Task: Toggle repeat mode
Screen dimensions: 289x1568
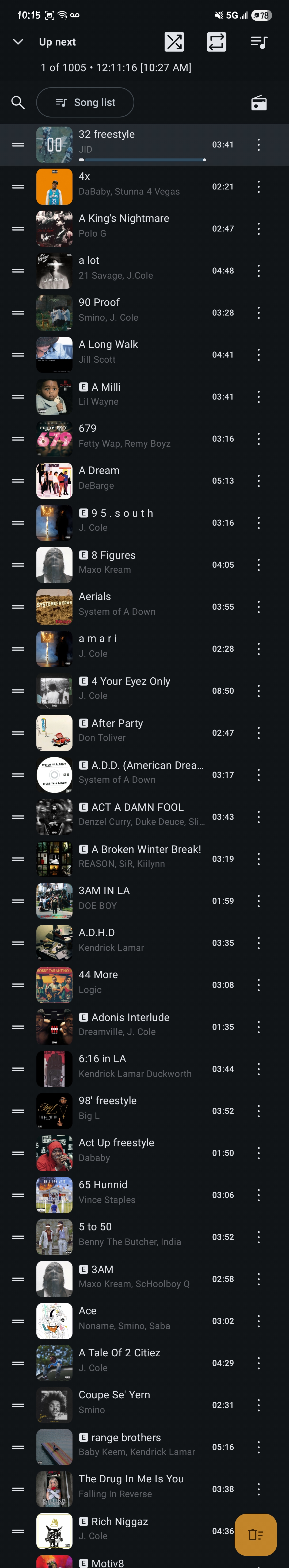Action: tap(216, 42)
